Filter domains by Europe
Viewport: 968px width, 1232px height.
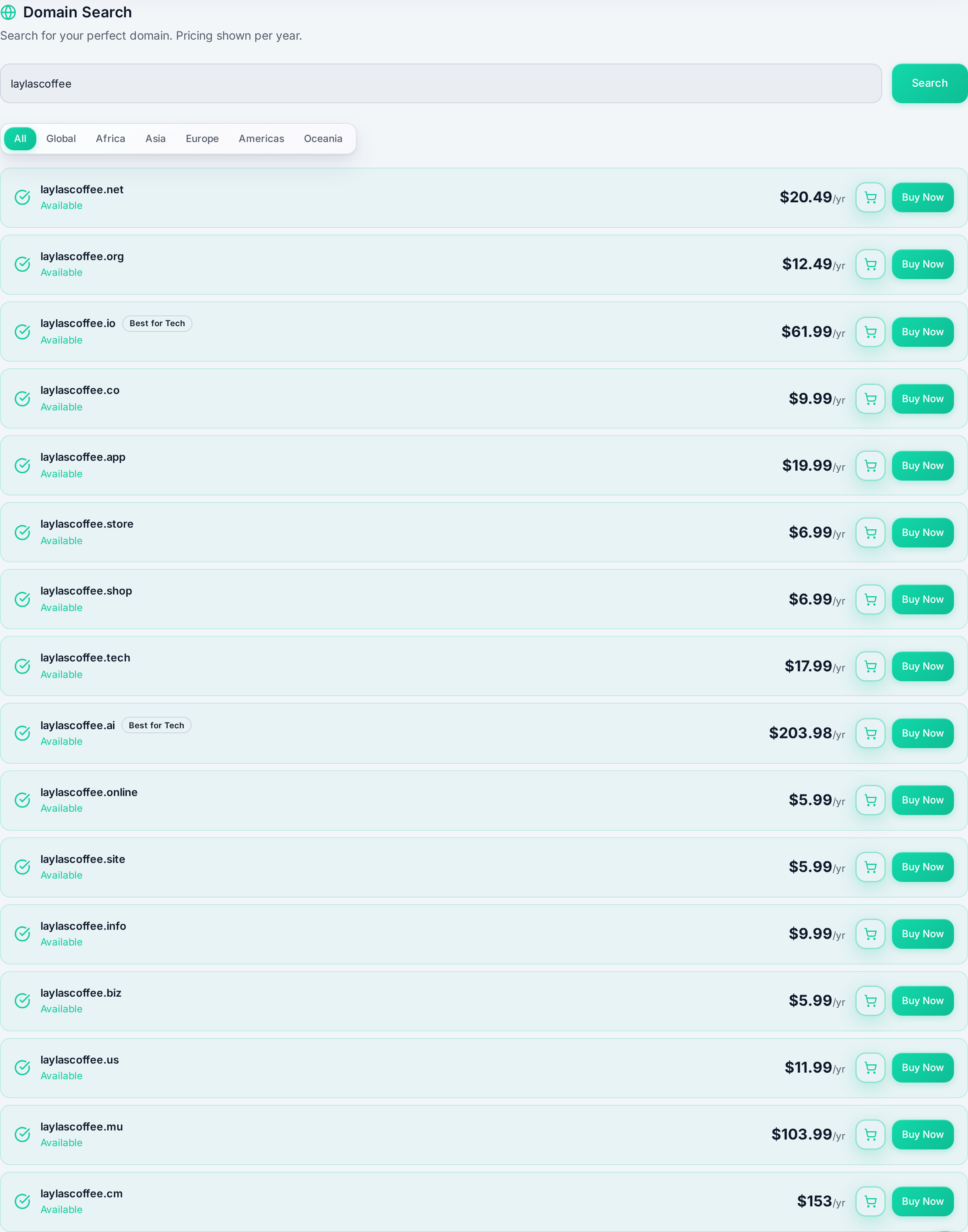202,139
